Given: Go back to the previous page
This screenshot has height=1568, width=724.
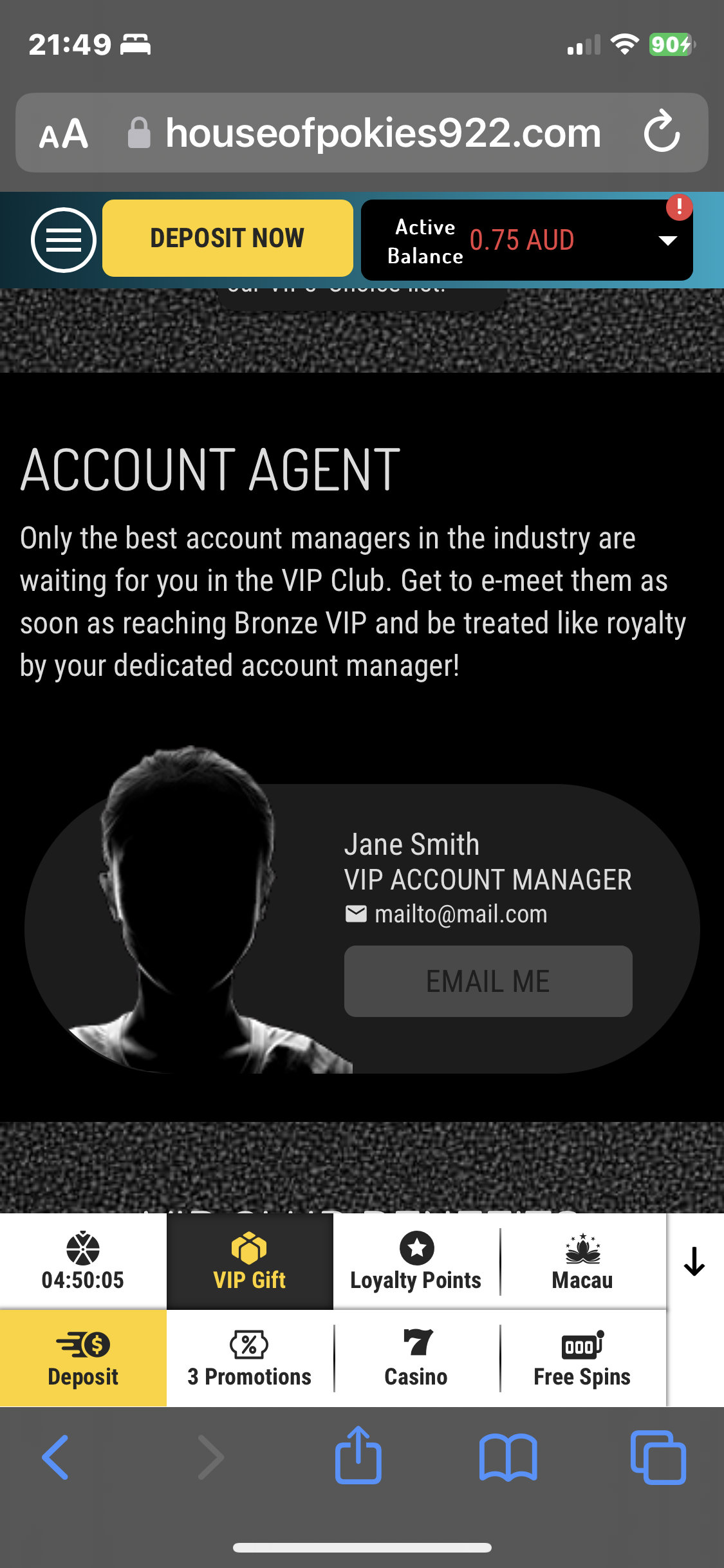Looking at the screenshot, I should 56,1457.
